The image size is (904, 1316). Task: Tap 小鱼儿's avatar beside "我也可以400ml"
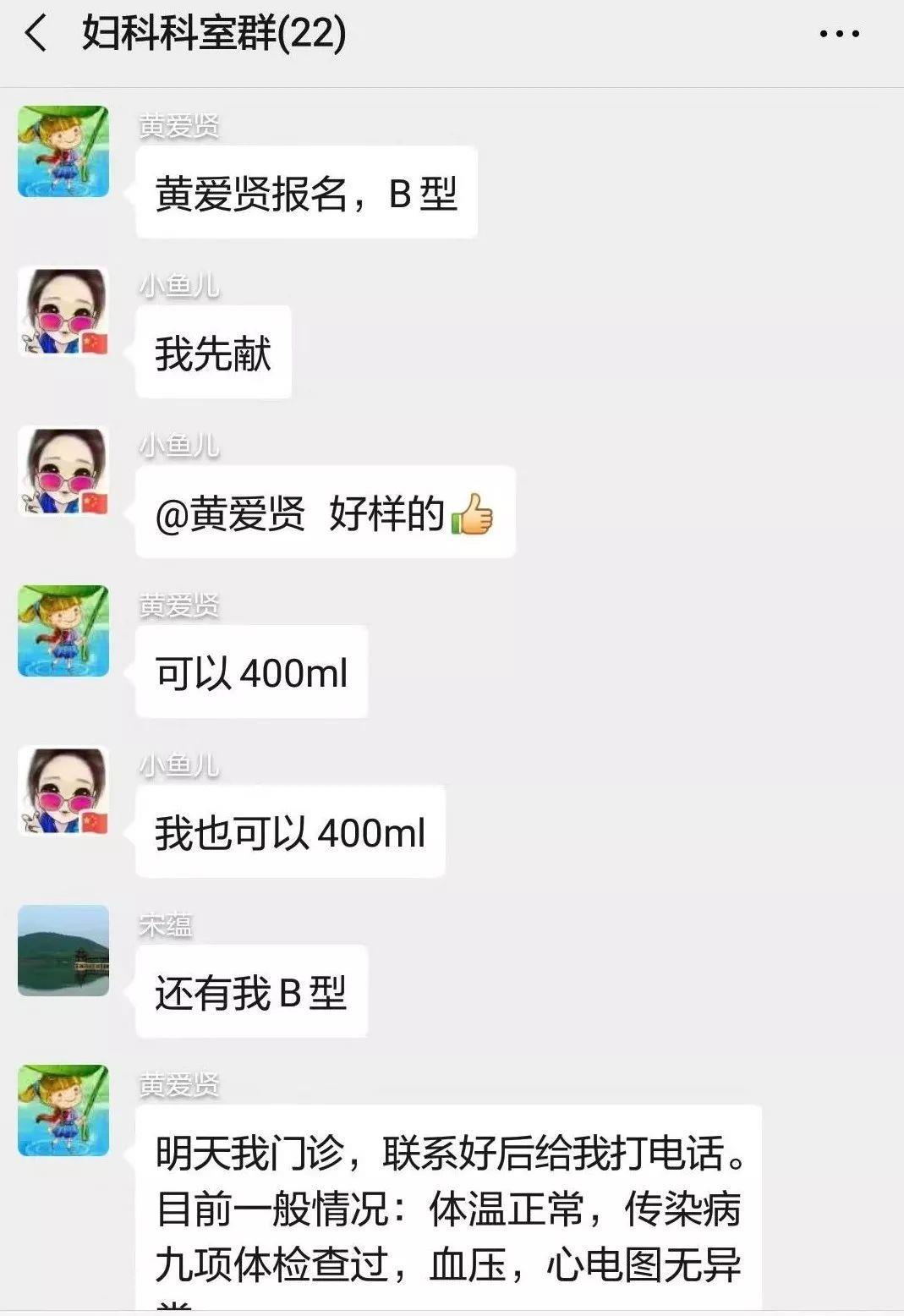pos(63,791)
